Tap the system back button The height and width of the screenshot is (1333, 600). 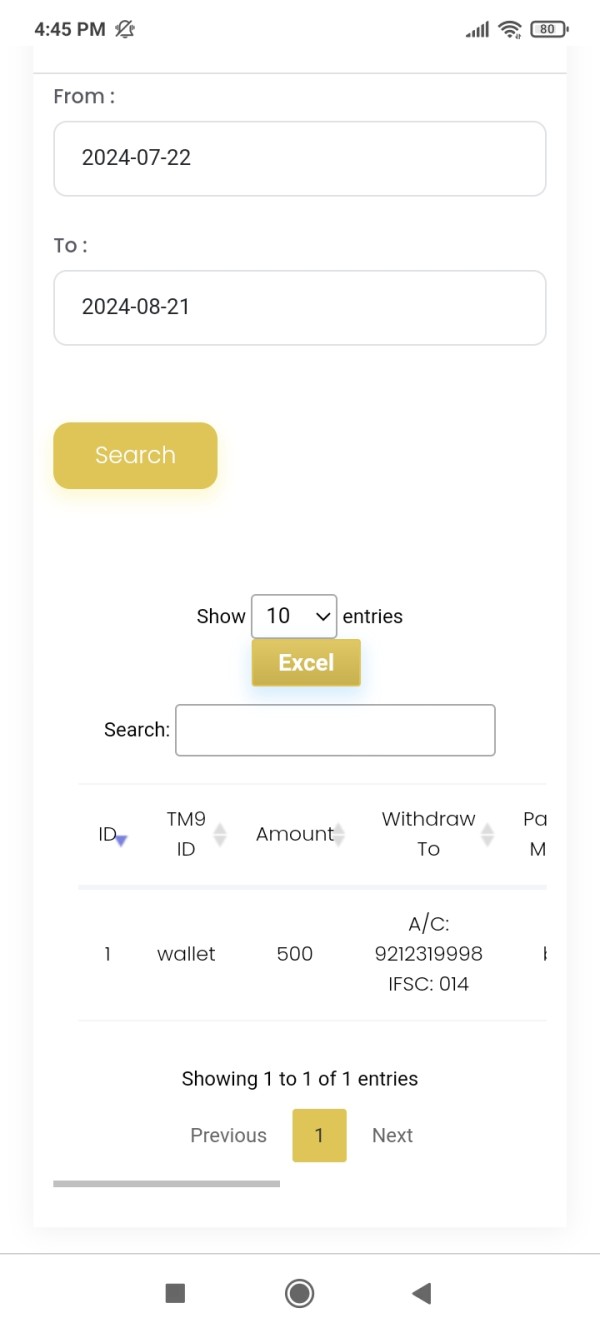click(x=422, y=1294)
